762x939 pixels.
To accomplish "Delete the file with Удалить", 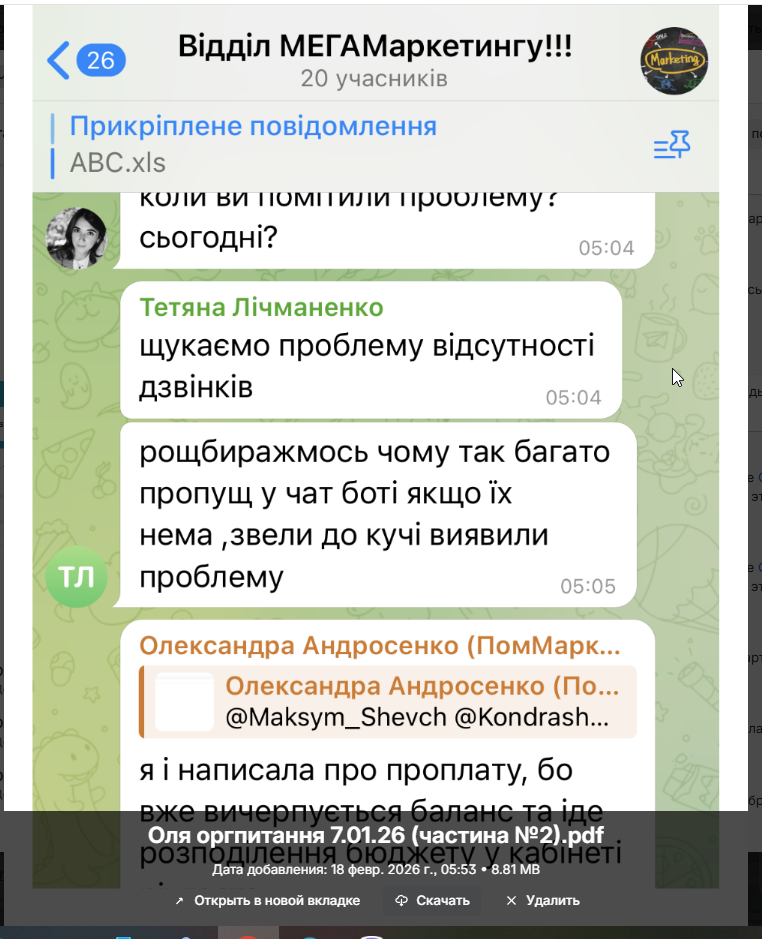I will [x=542, y=900].
